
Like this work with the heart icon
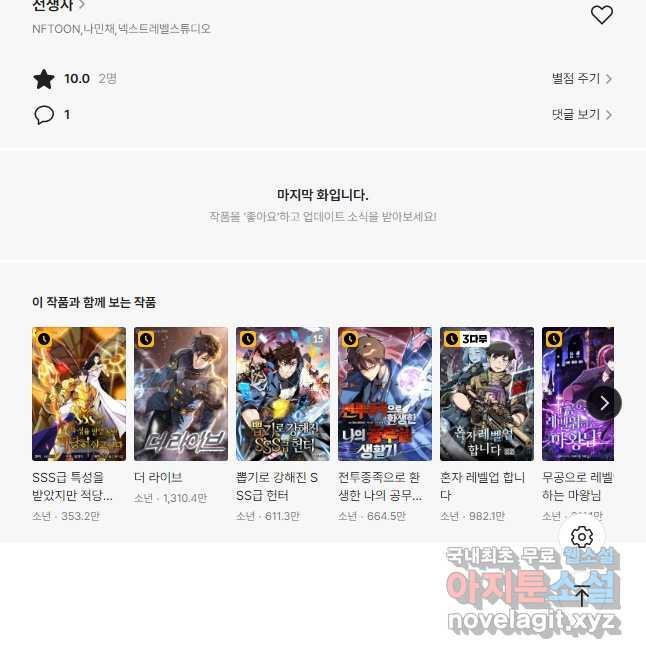(x=601, y=15)
